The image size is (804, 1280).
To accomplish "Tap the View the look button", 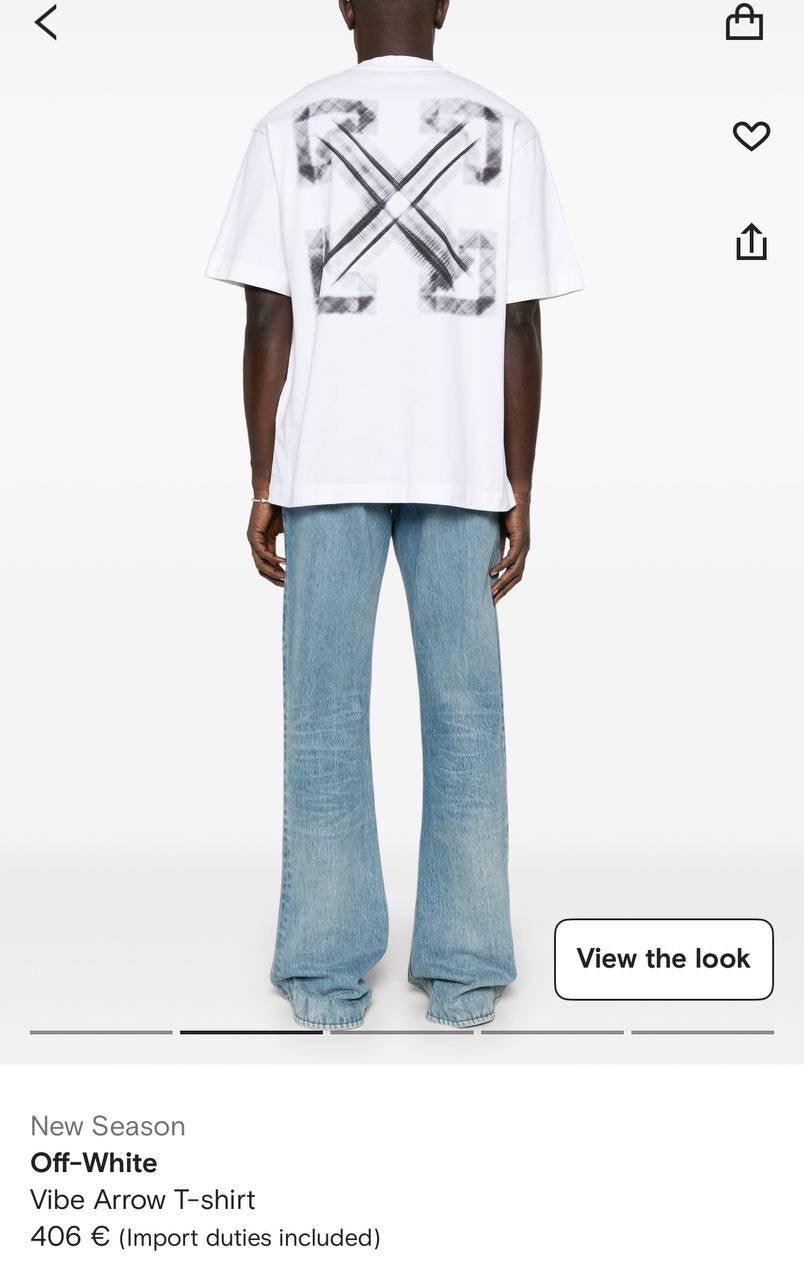I will point(663,959).
